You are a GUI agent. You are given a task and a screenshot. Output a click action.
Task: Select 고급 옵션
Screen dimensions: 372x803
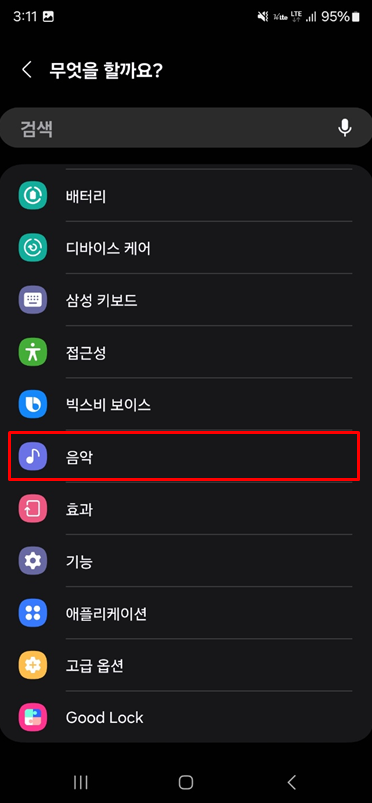pyautogui.click(x=186, y=666)
